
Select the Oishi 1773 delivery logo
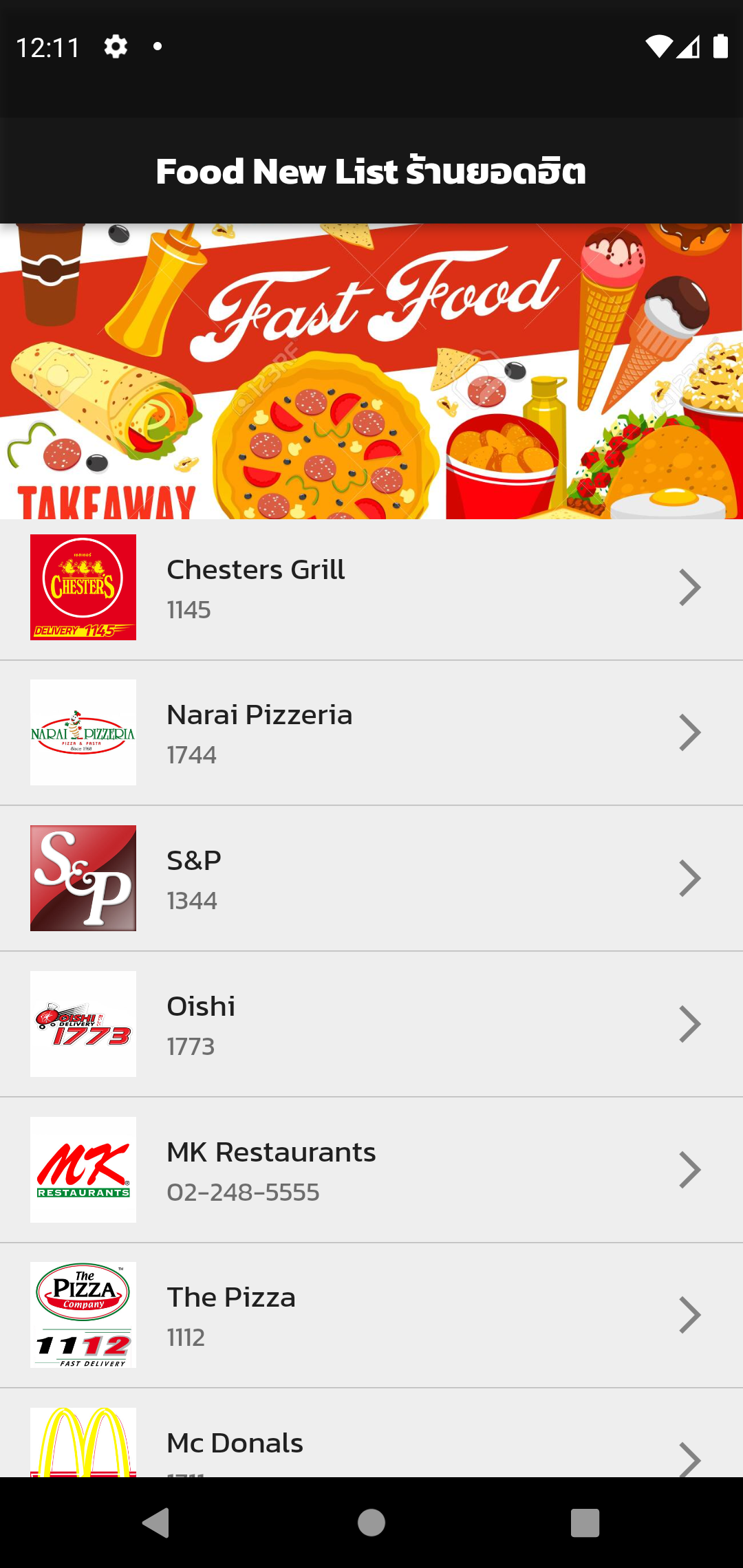tap(83, 1023)
